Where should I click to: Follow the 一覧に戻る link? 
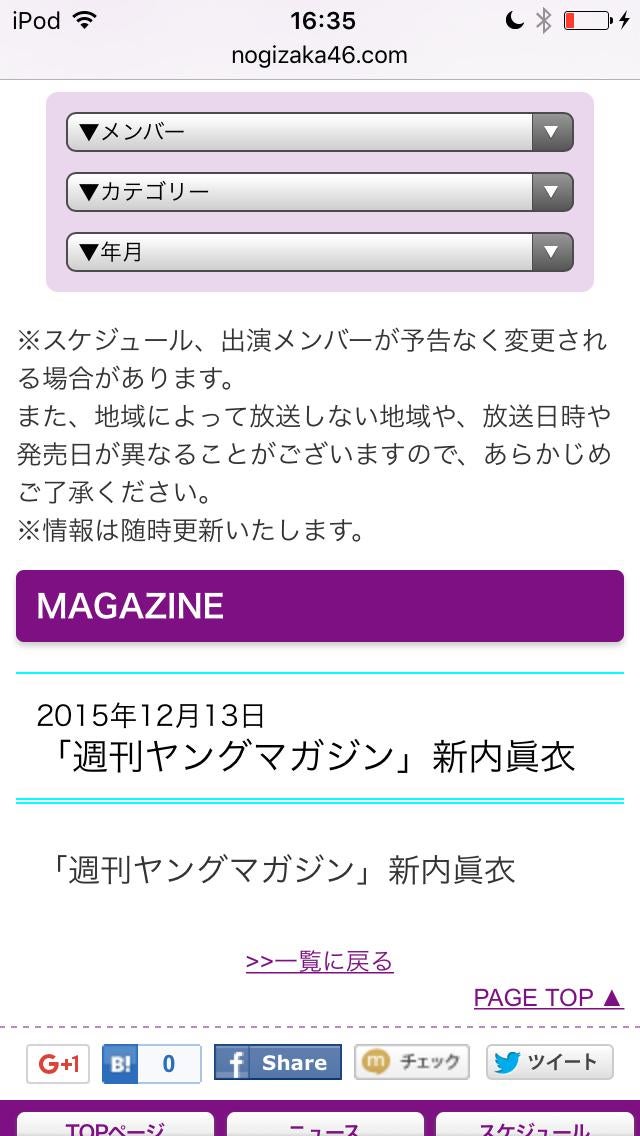point(319,962)
